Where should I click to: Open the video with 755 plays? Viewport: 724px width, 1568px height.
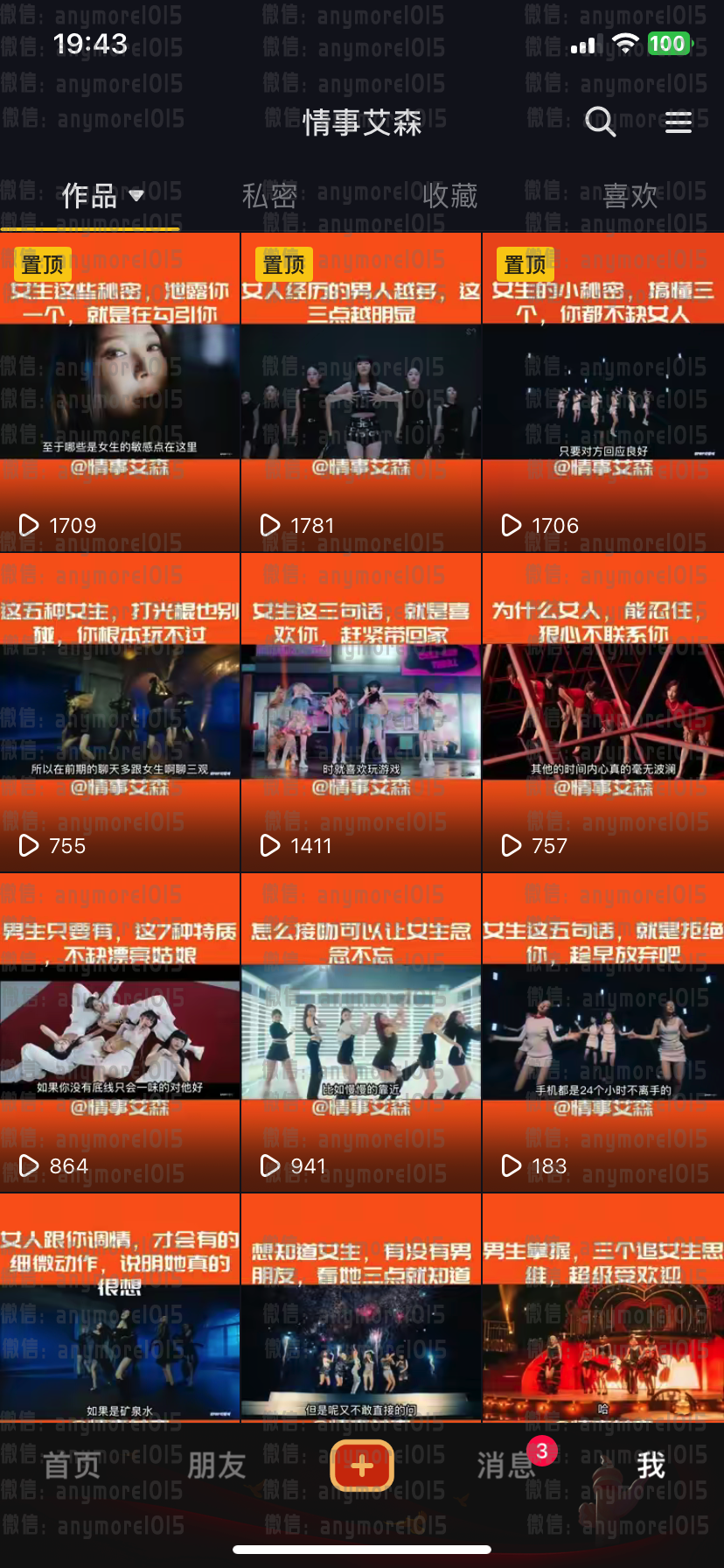(120, 712)
